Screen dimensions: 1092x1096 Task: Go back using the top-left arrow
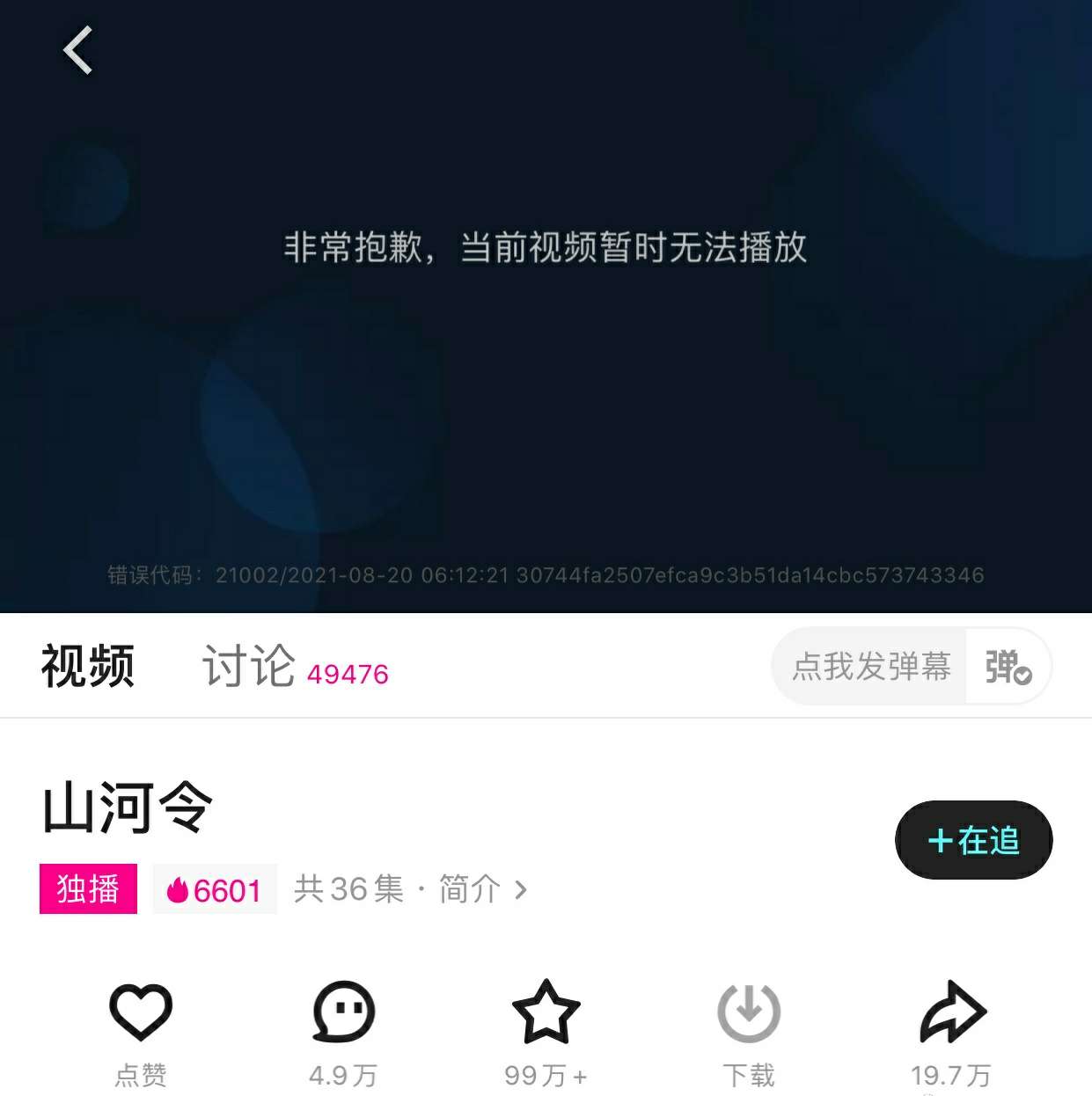pyautogui.click(x=78, y=50)
